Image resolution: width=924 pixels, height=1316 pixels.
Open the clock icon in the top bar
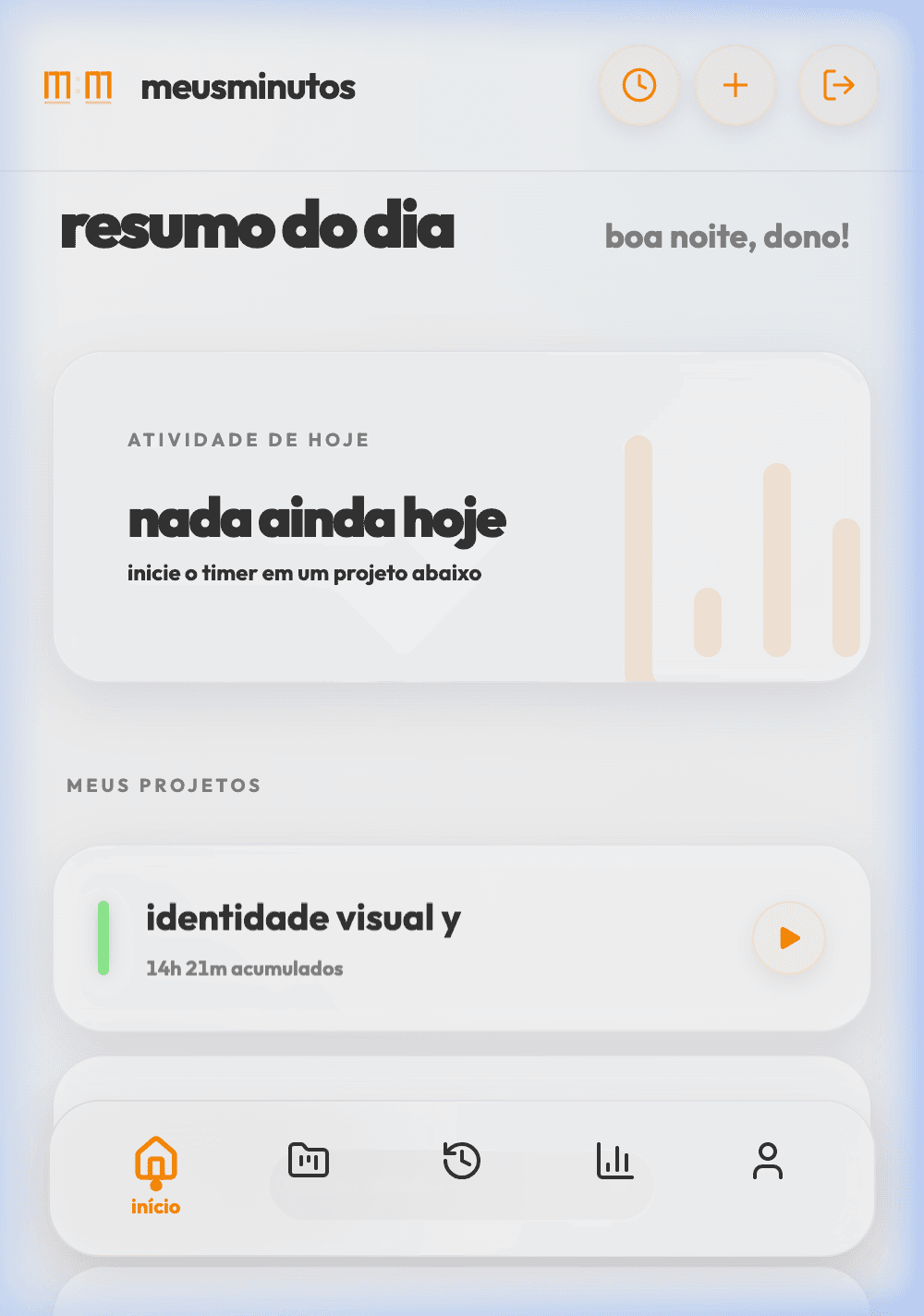click(638, 85)
